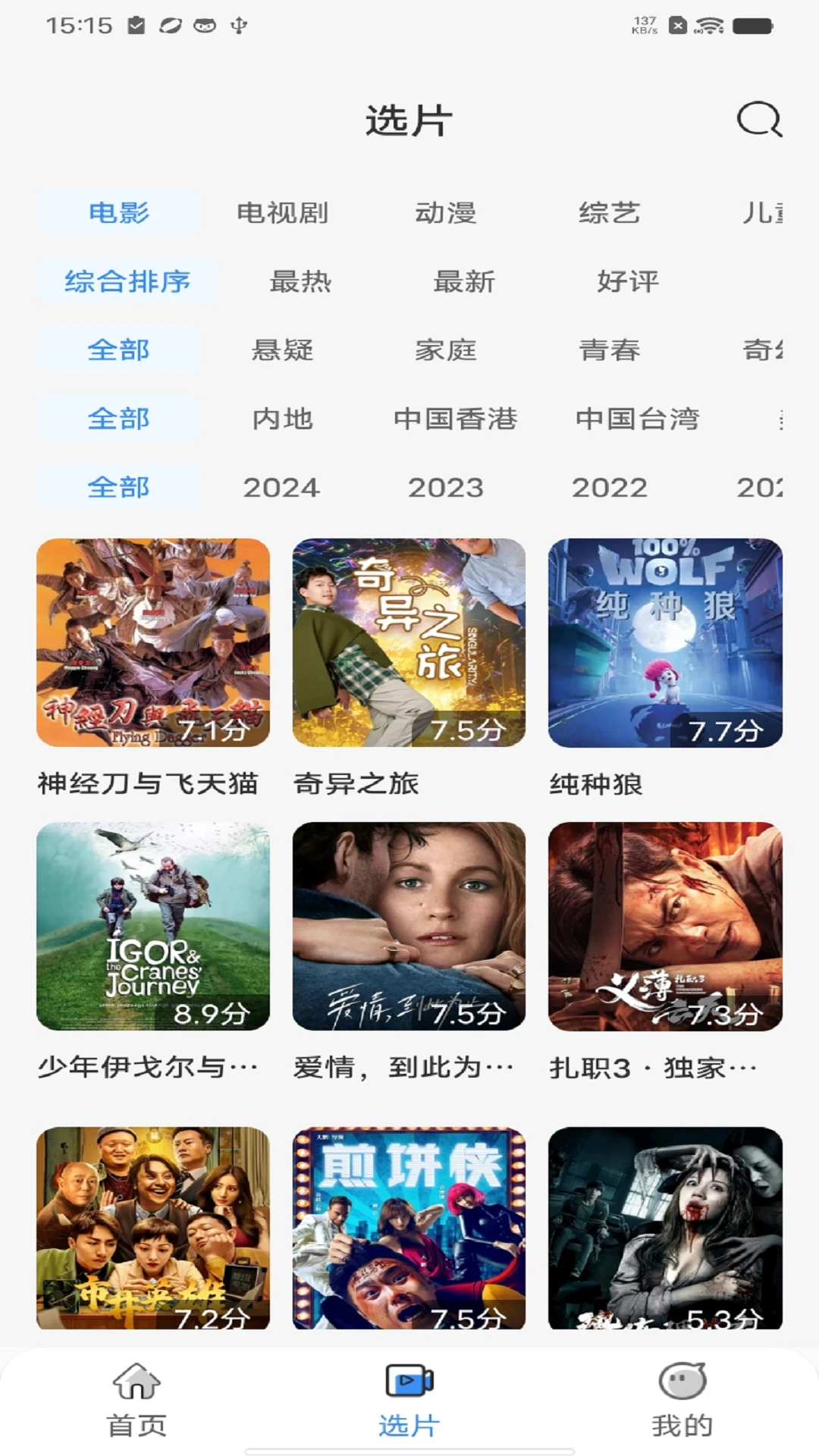
Task: Filter by 家庭 genre
Action: 446,350
